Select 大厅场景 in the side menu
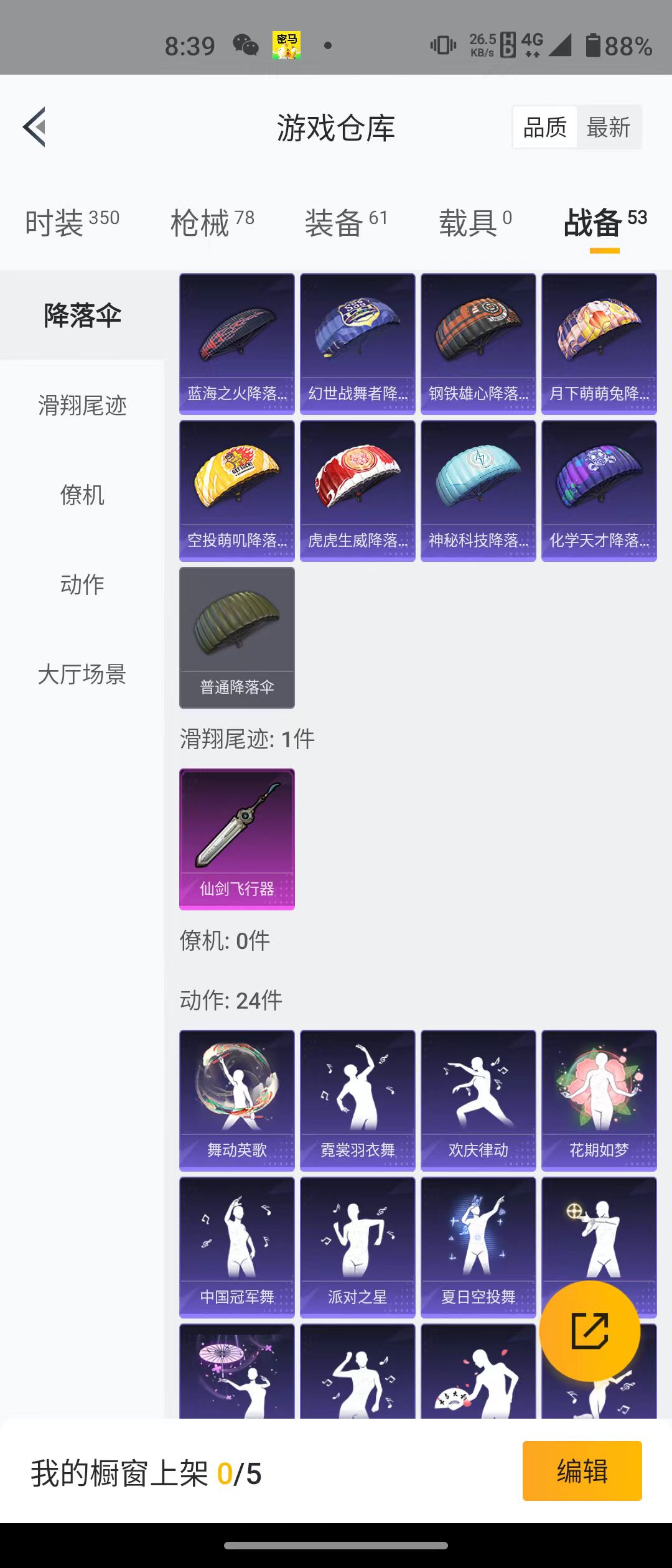The height and width of the screenshot is (1568, 672). [x=82, y=674]
